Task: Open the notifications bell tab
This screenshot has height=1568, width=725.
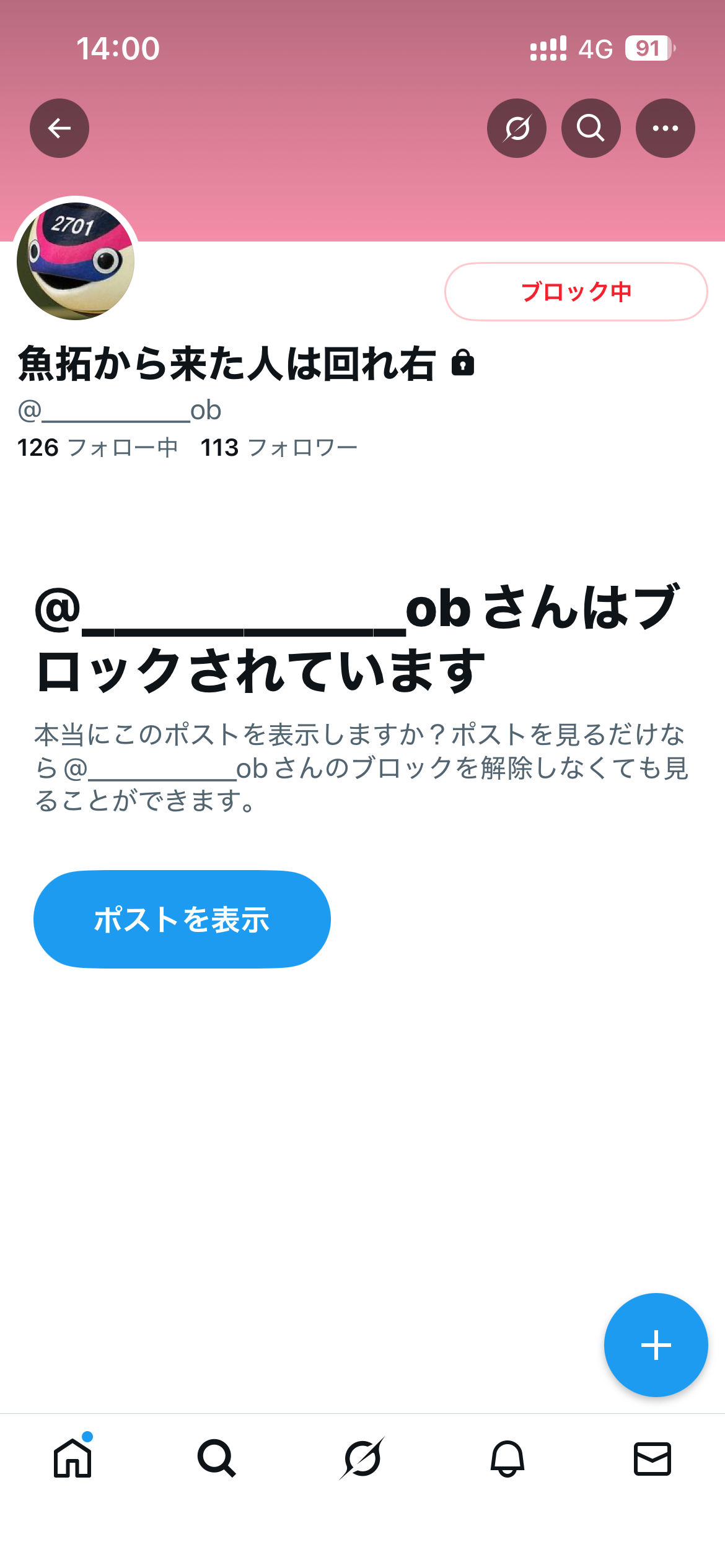Action: pyautogui.click(x=507, y=1458)
